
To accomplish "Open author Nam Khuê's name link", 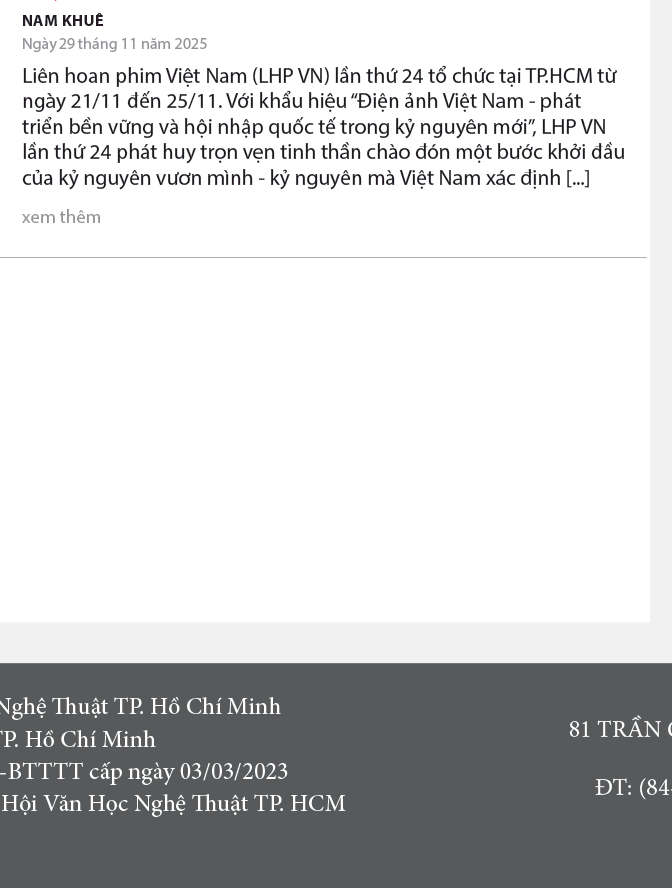I will [x=63, y=21].
